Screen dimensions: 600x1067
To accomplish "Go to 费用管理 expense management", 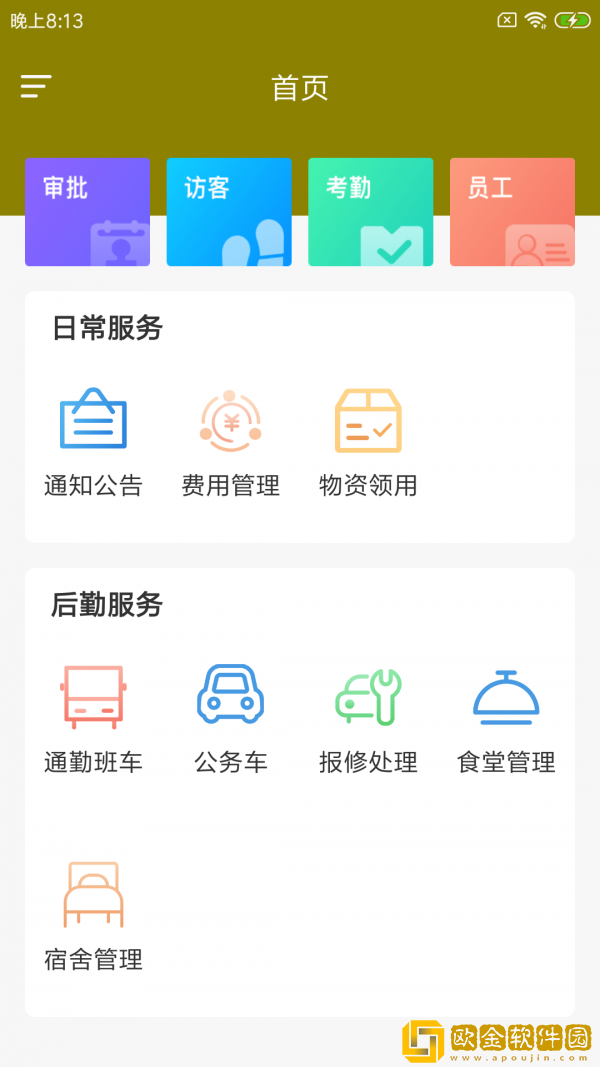I will [231, 441].
